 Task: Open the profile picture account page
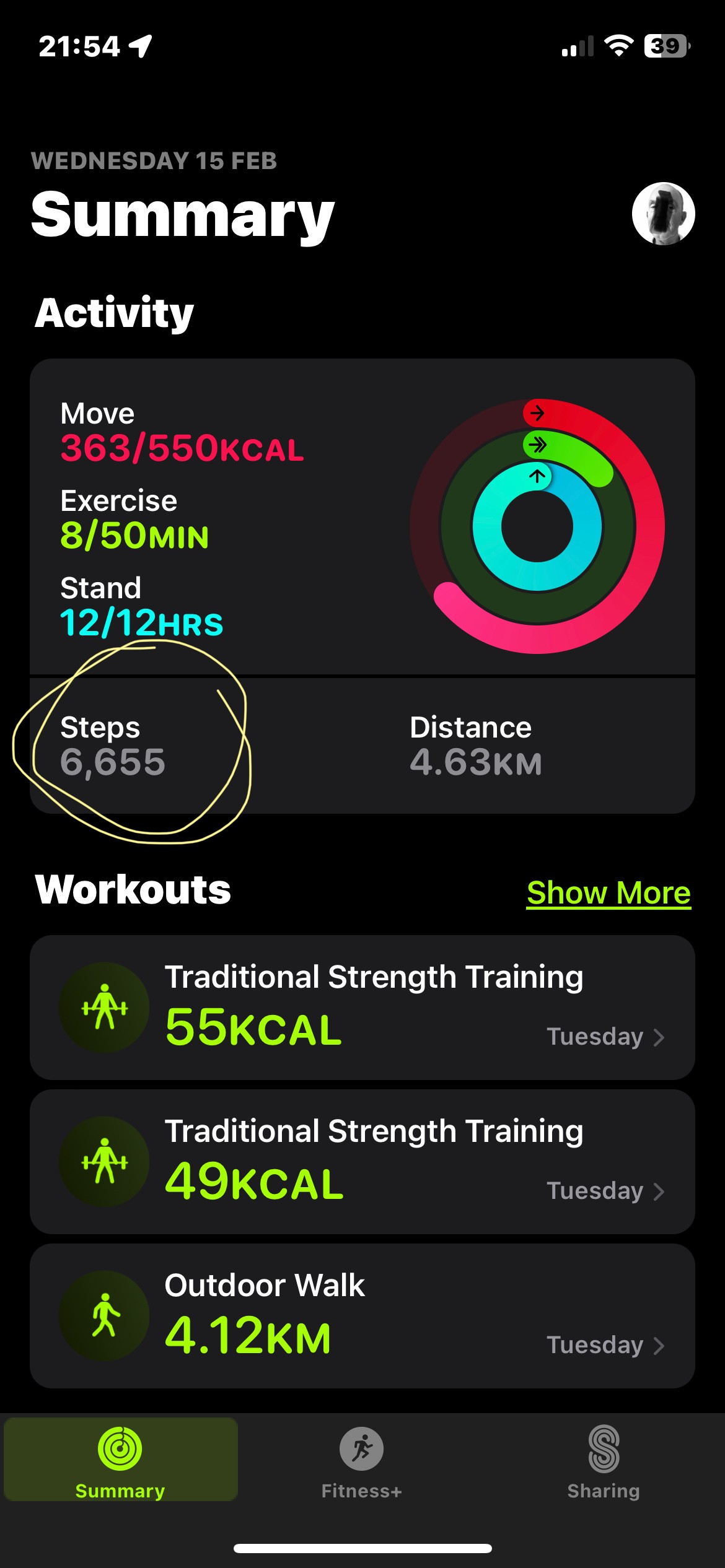663,214
